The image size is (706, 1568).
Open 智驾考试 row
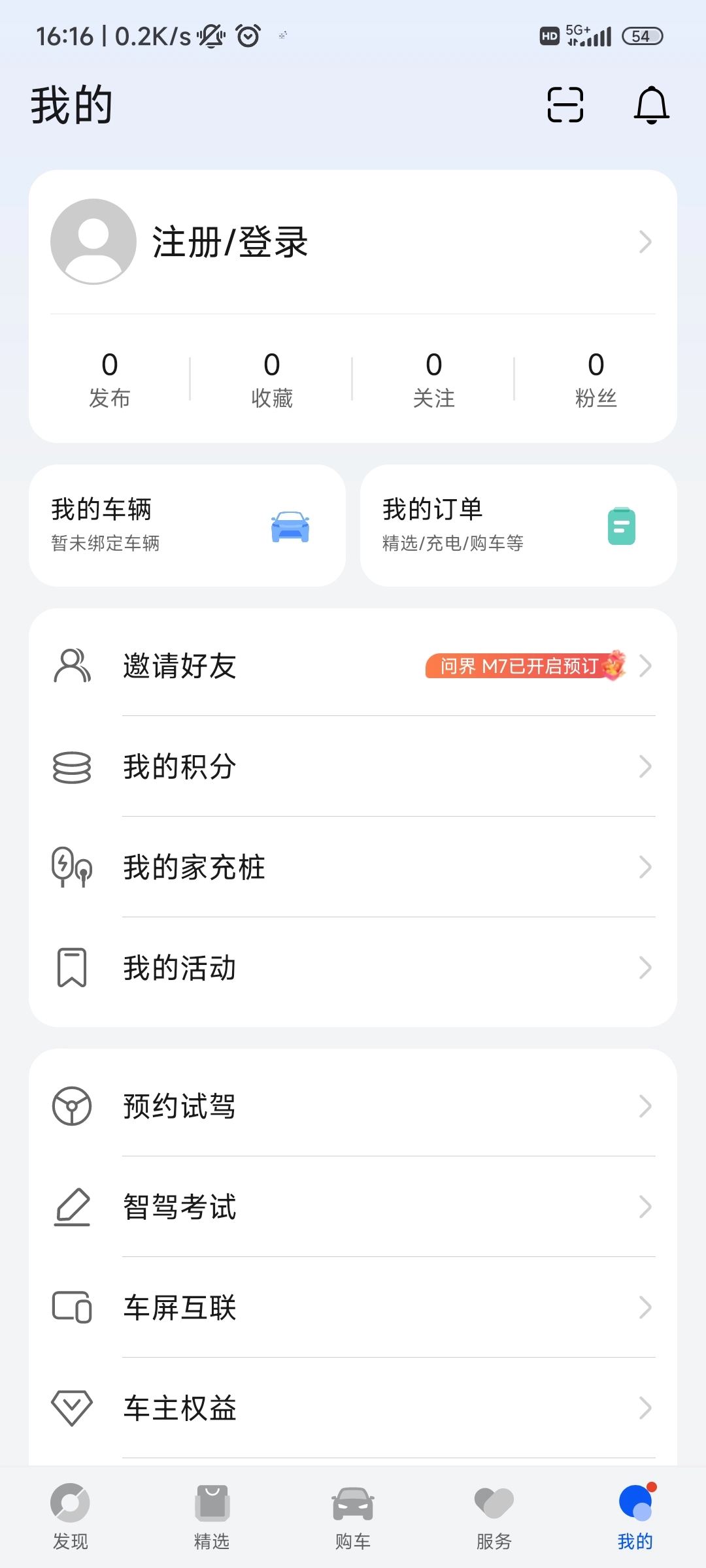[353, 1207]
